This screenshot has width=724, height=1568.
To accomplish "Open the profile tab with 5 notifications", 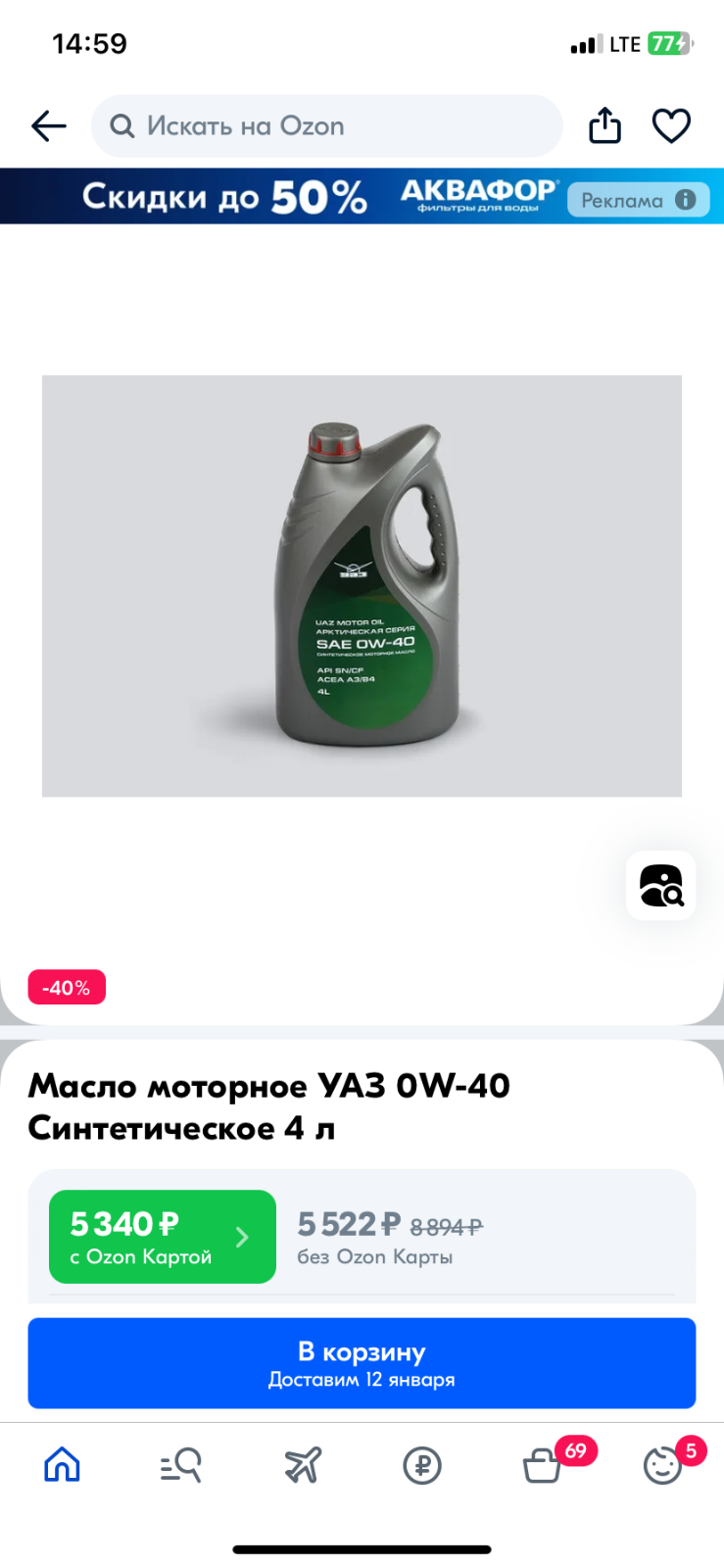I will 664,1464.
